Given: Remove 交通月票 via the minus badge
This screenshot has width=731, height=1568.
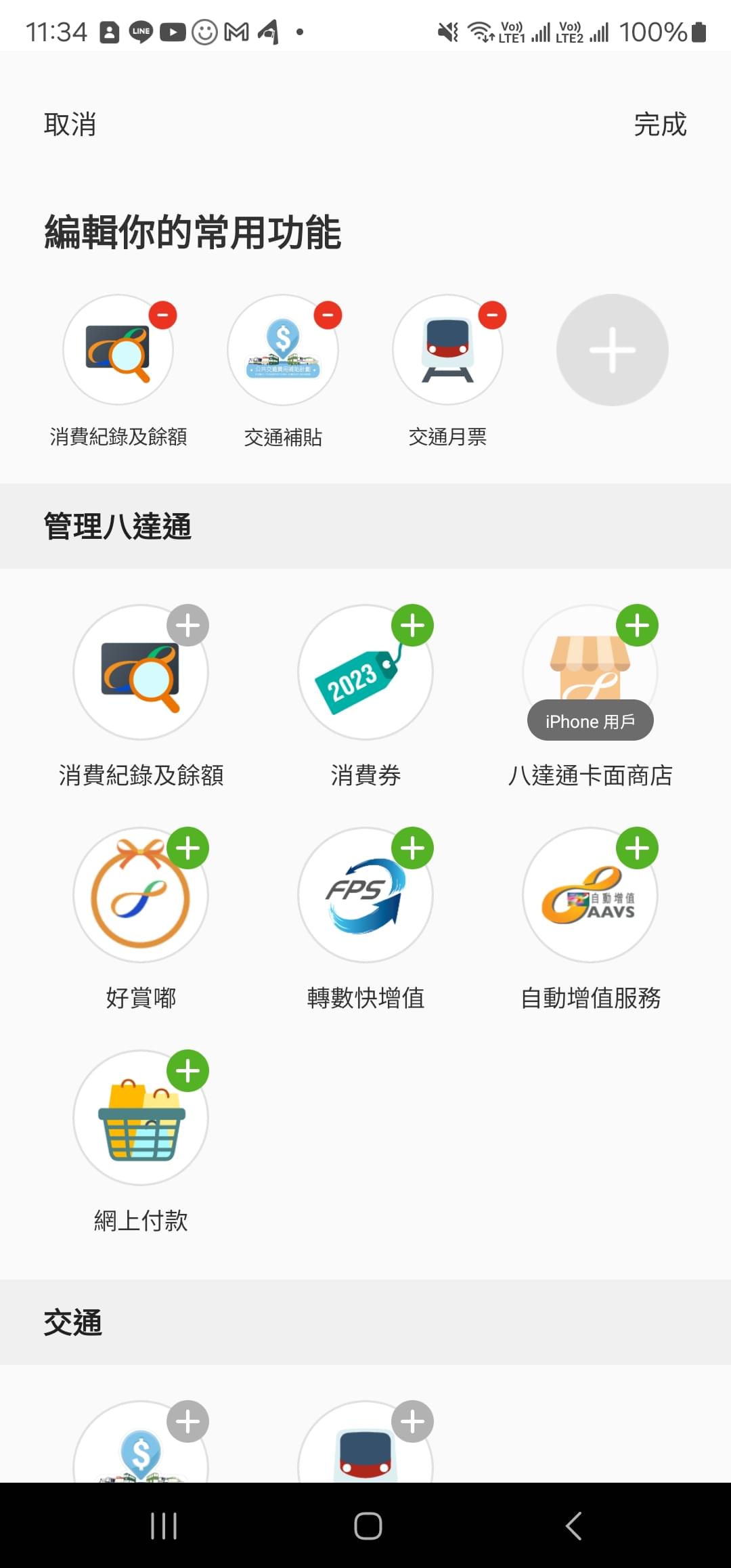Looking at the screenshot, I should 492,315.
